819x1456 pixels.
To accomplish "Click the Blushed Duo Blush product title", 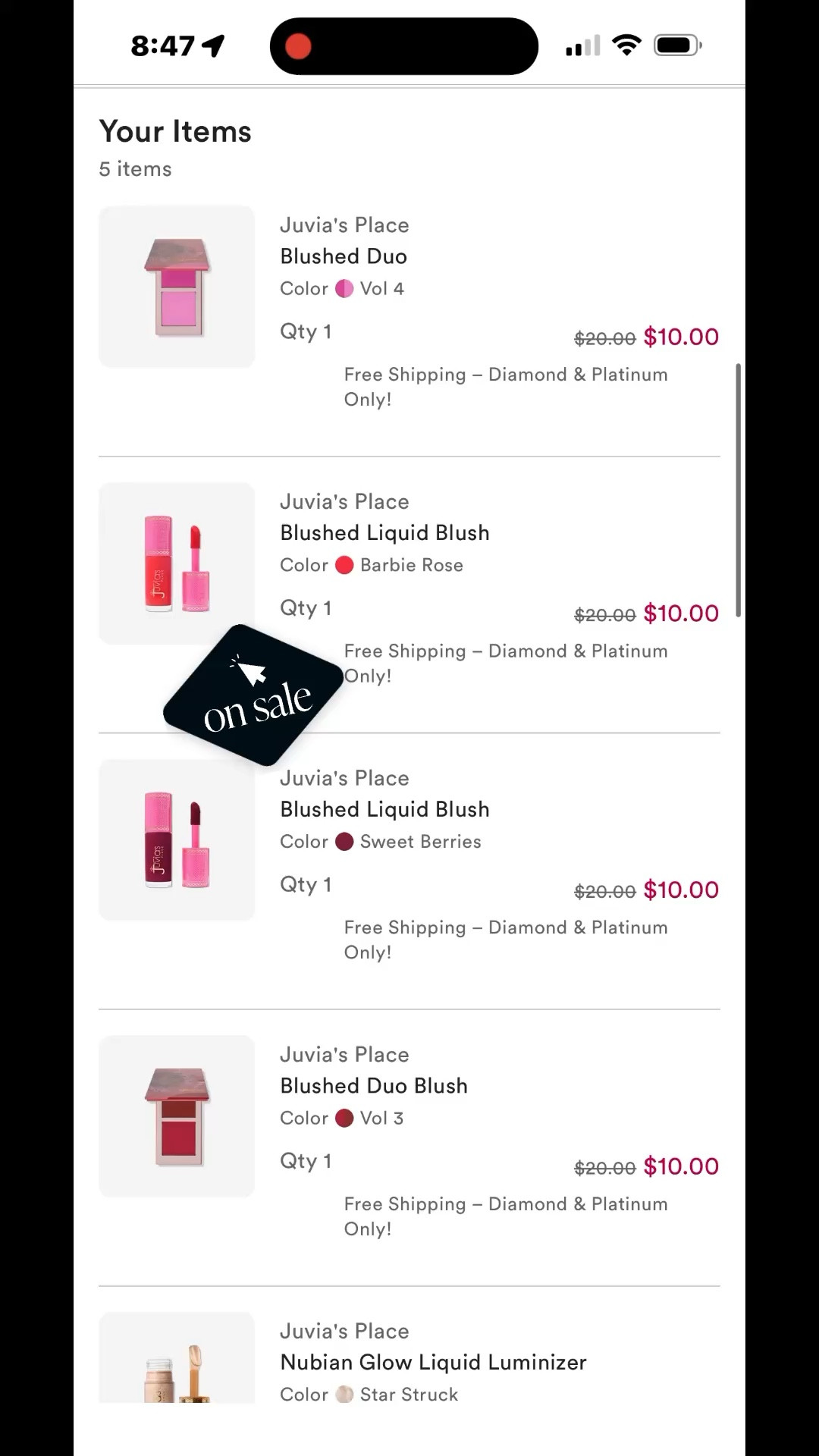I will [x=374, y=1086].
